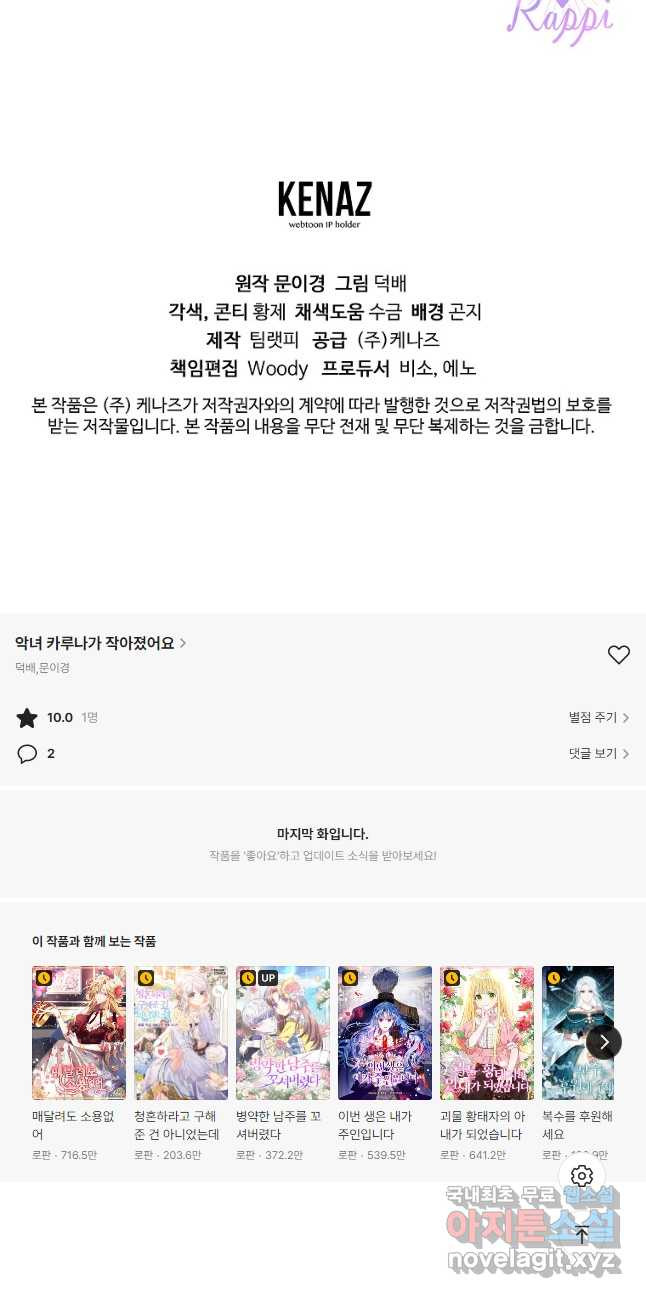Open the recommended title 매달려도 소용없어
The width and height of the screenshot is (646, 1298).
point(79,1034)
